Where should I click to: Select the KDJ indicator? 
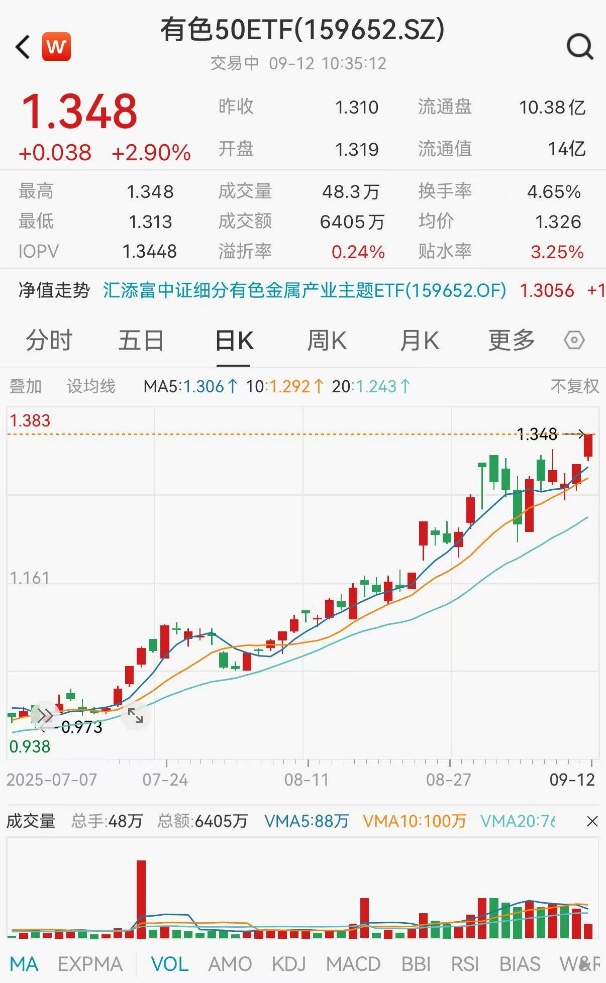tap(289, 964)
